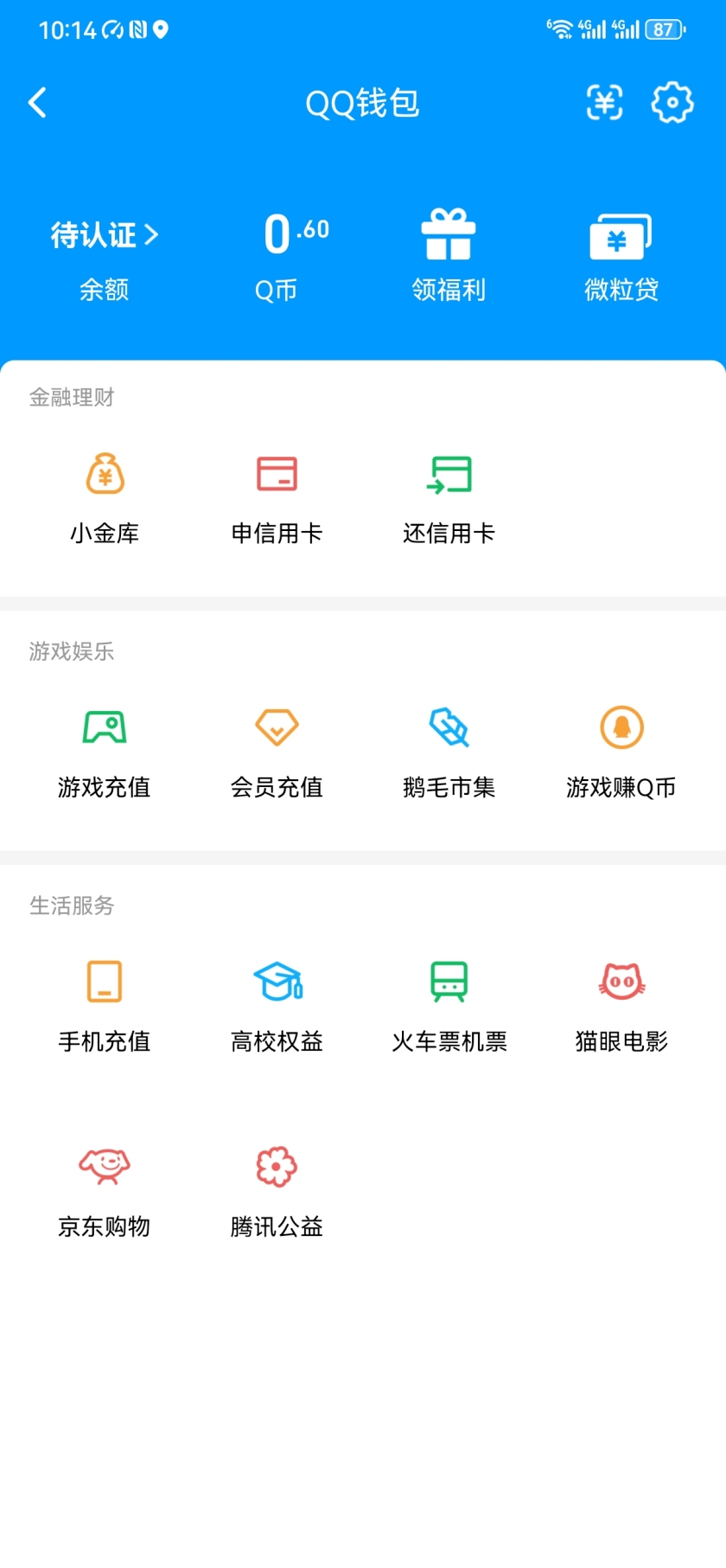
Task: Open 鹅毛市集 marketplace
Action: (x=449, y=751)
